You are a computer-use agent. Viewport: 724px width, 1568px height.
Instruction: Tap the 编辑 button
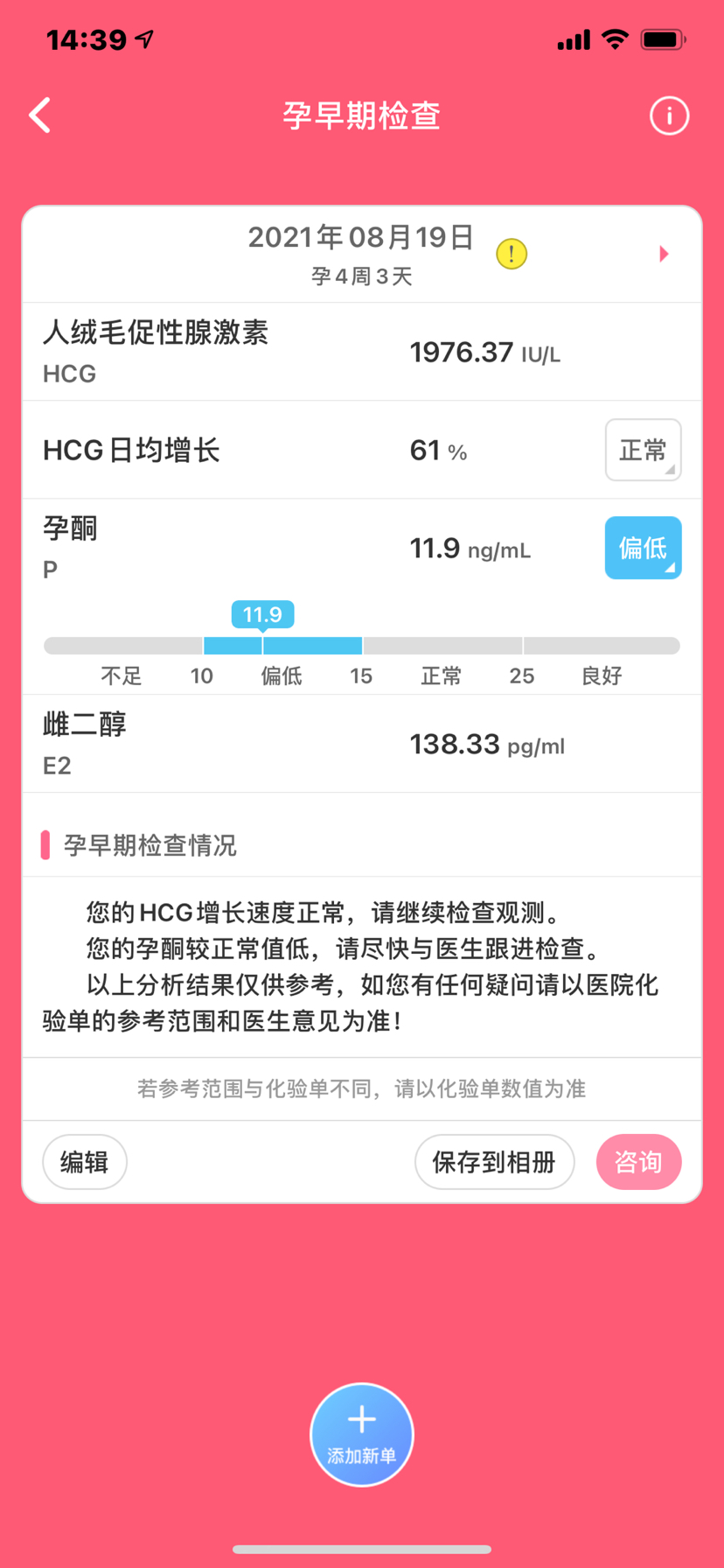[85, 1162]
